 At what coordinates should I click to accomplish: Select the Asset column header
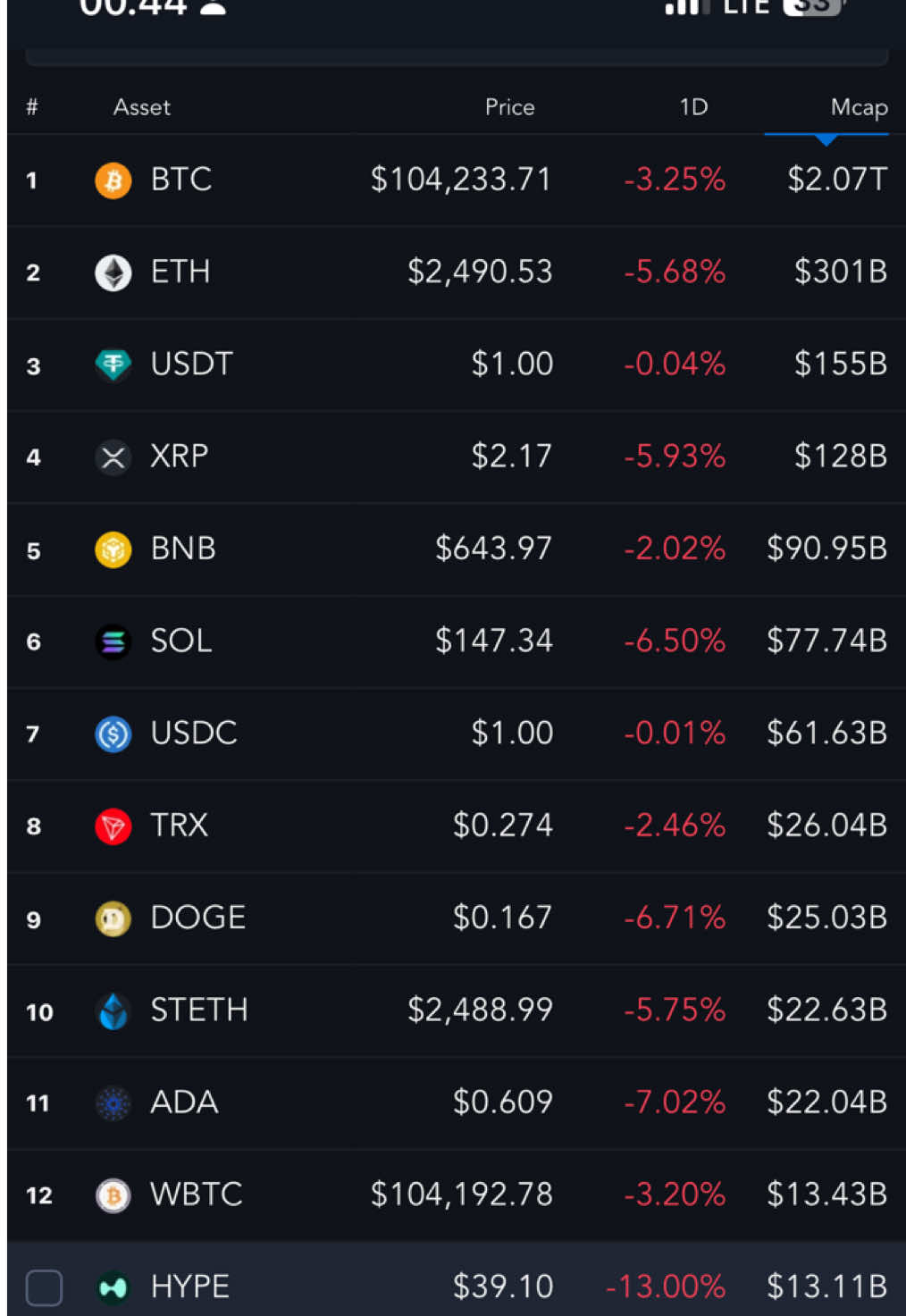141,106
